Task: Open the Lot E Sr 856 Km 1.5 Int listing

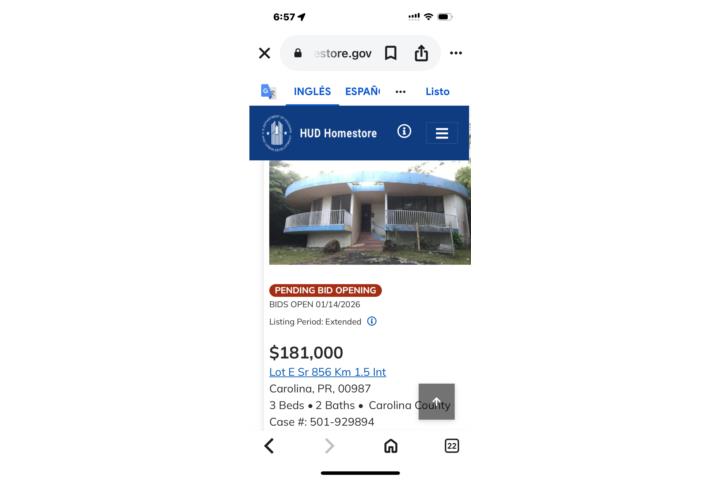Action: (327, 372)
